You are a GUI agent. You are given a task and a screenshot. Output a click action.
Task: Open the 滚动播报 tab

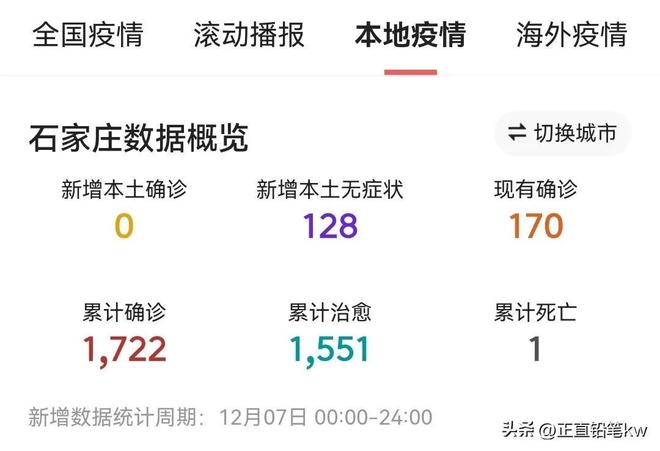249,35
